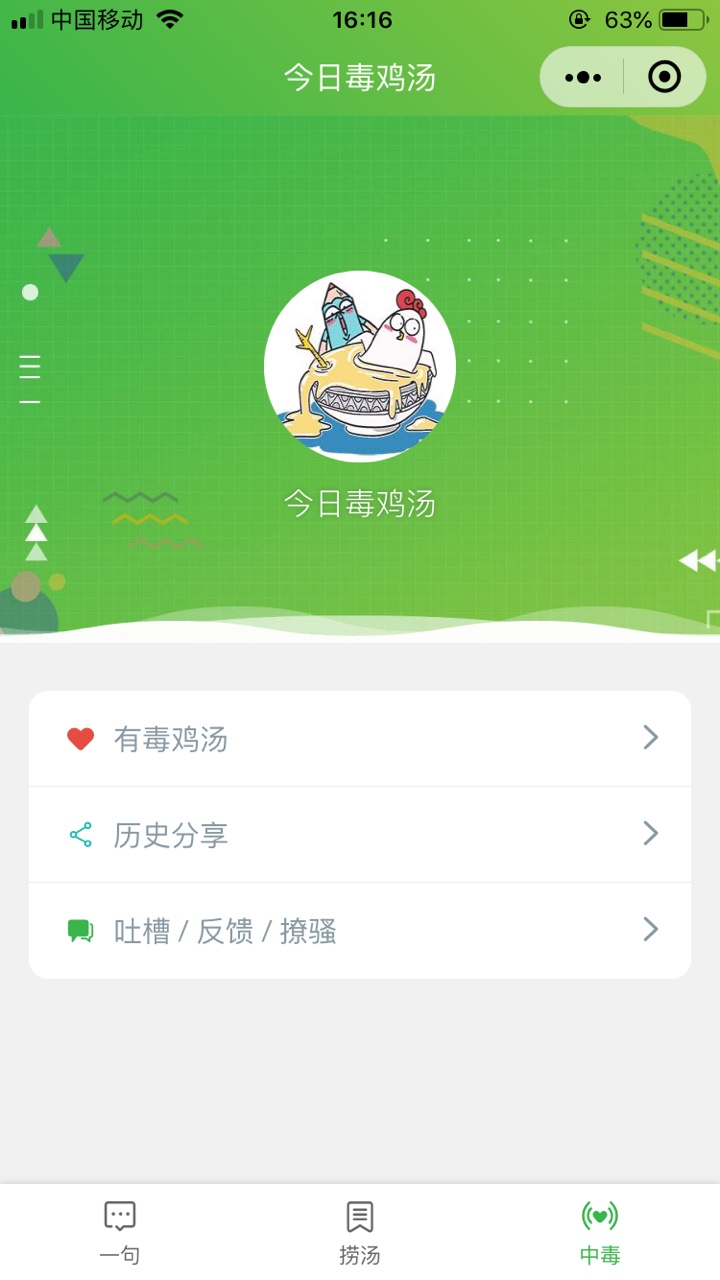Switch to the 一句 tab

[120, 1232]
